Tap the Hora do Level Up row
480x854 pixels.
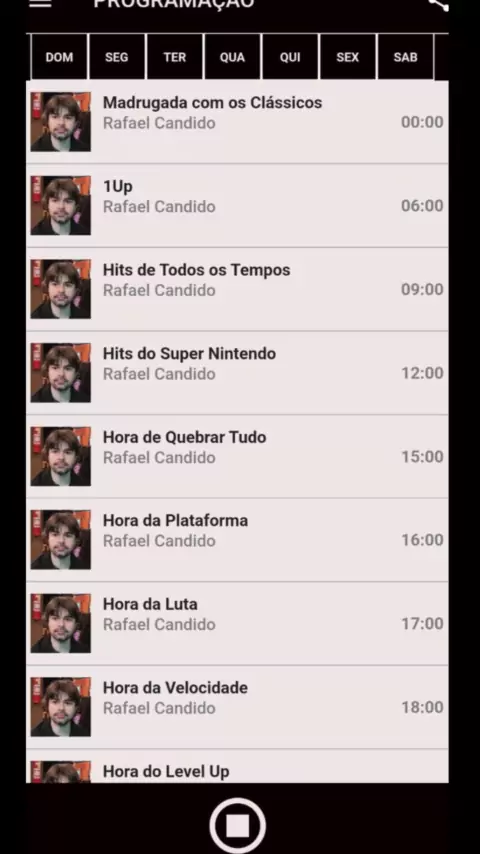click(237, 766)
